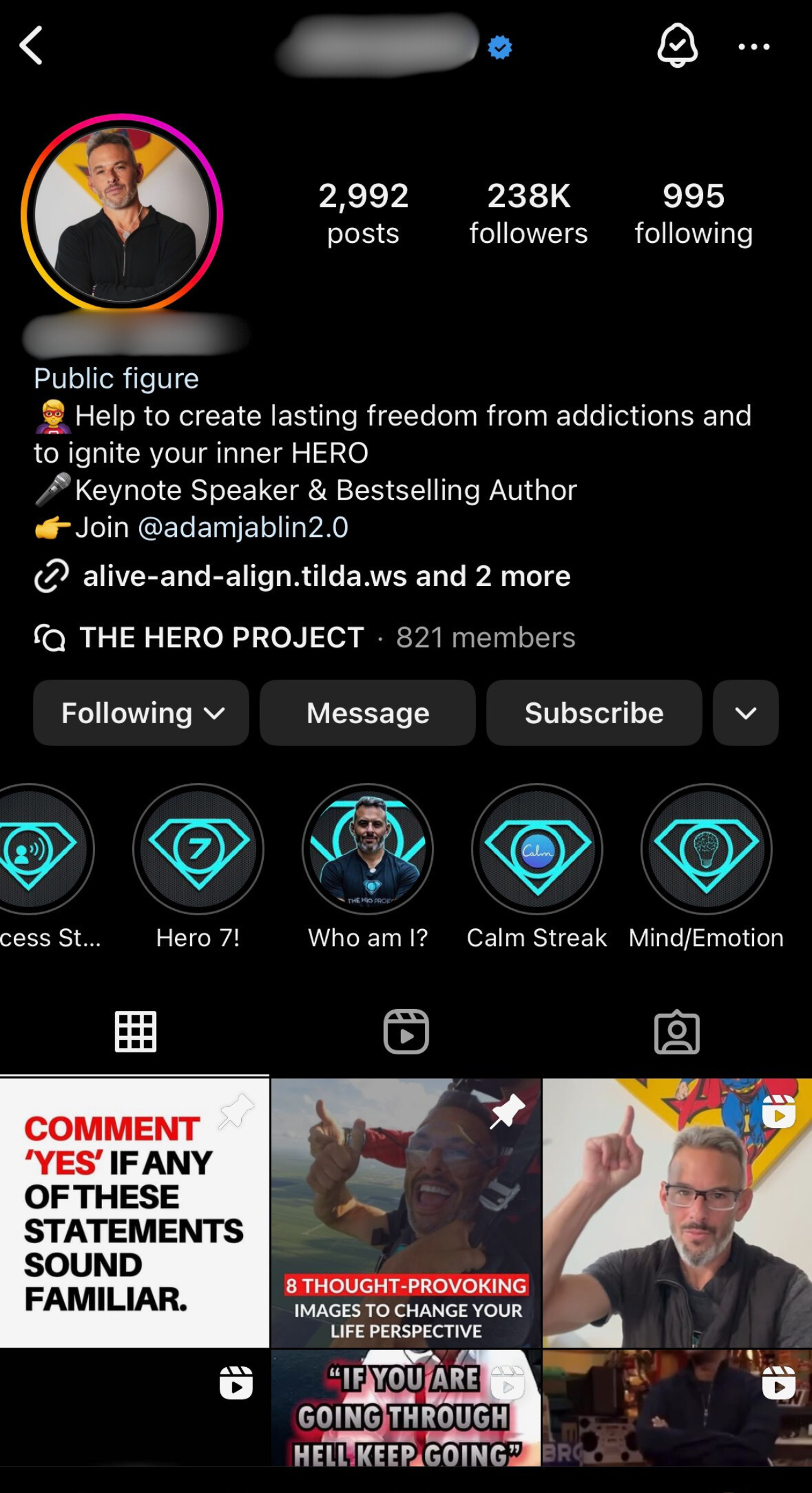Expand suggested accounts chevron button
The height and width of the screenshot is (1493, 812).
click(x=745, y=713)
